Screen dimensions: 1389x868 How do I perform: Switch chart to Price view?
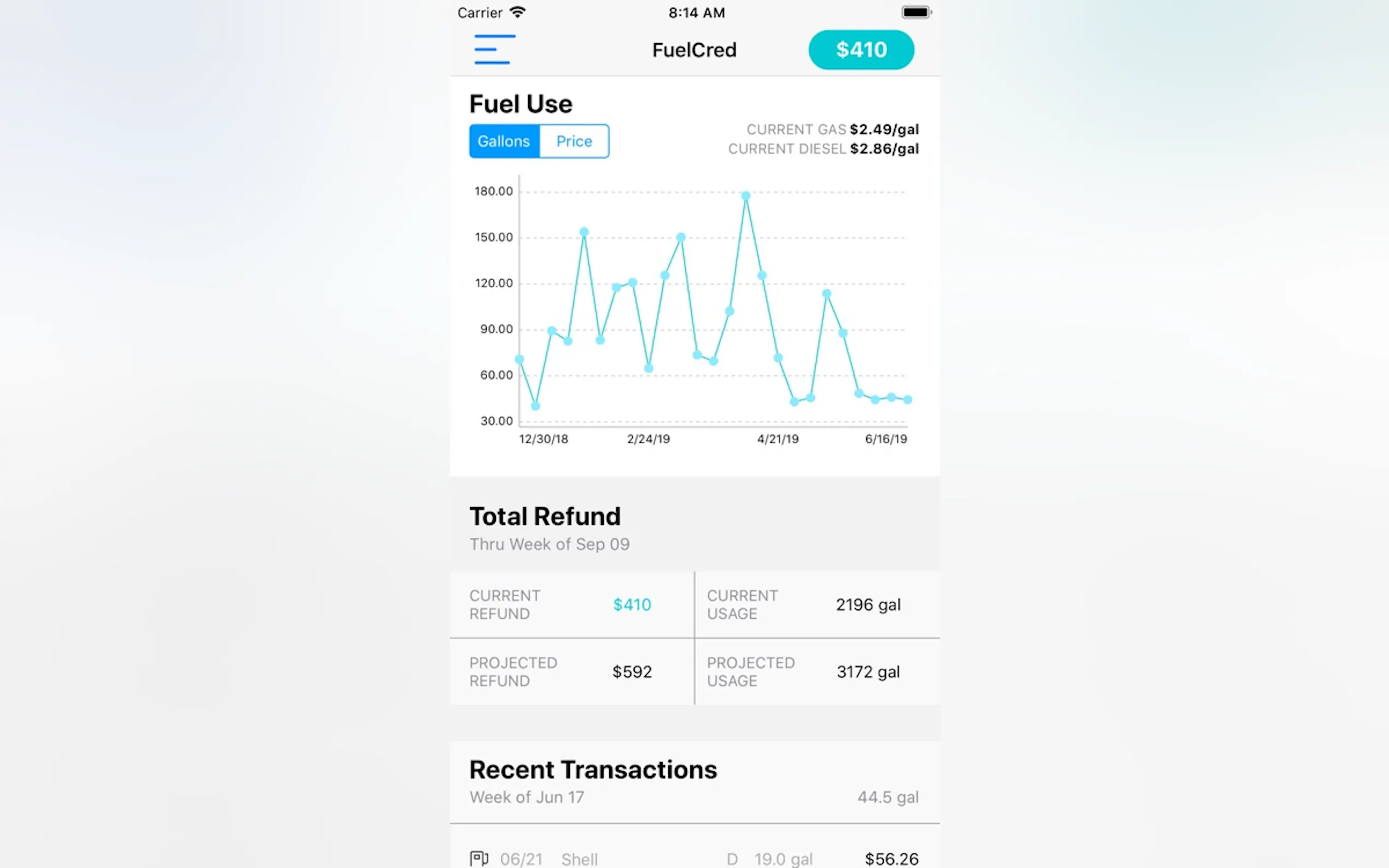[x=574, y=141]
